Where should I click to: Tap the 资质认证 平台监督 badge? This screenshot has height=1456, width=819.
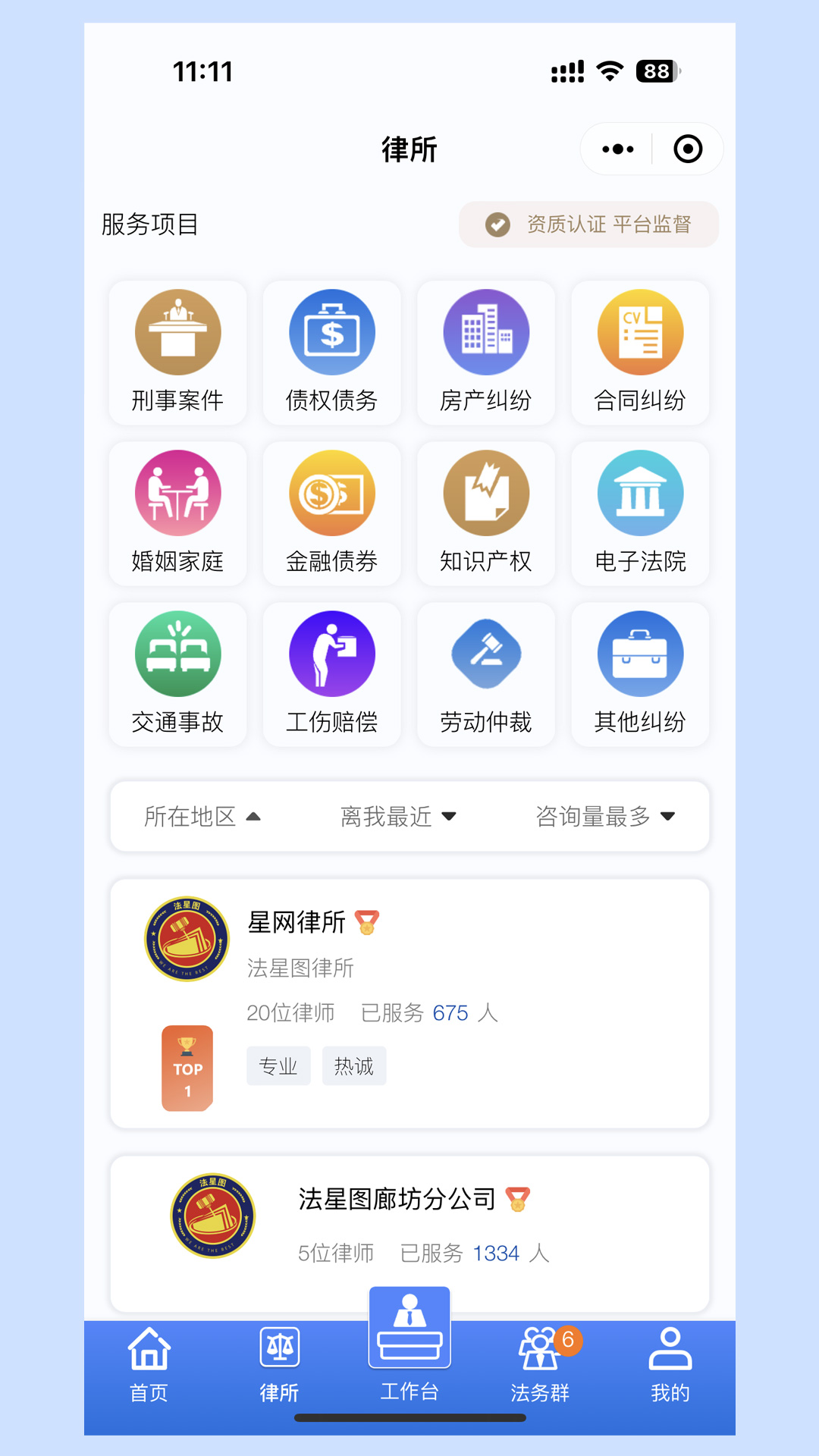(x=588, y=224)
